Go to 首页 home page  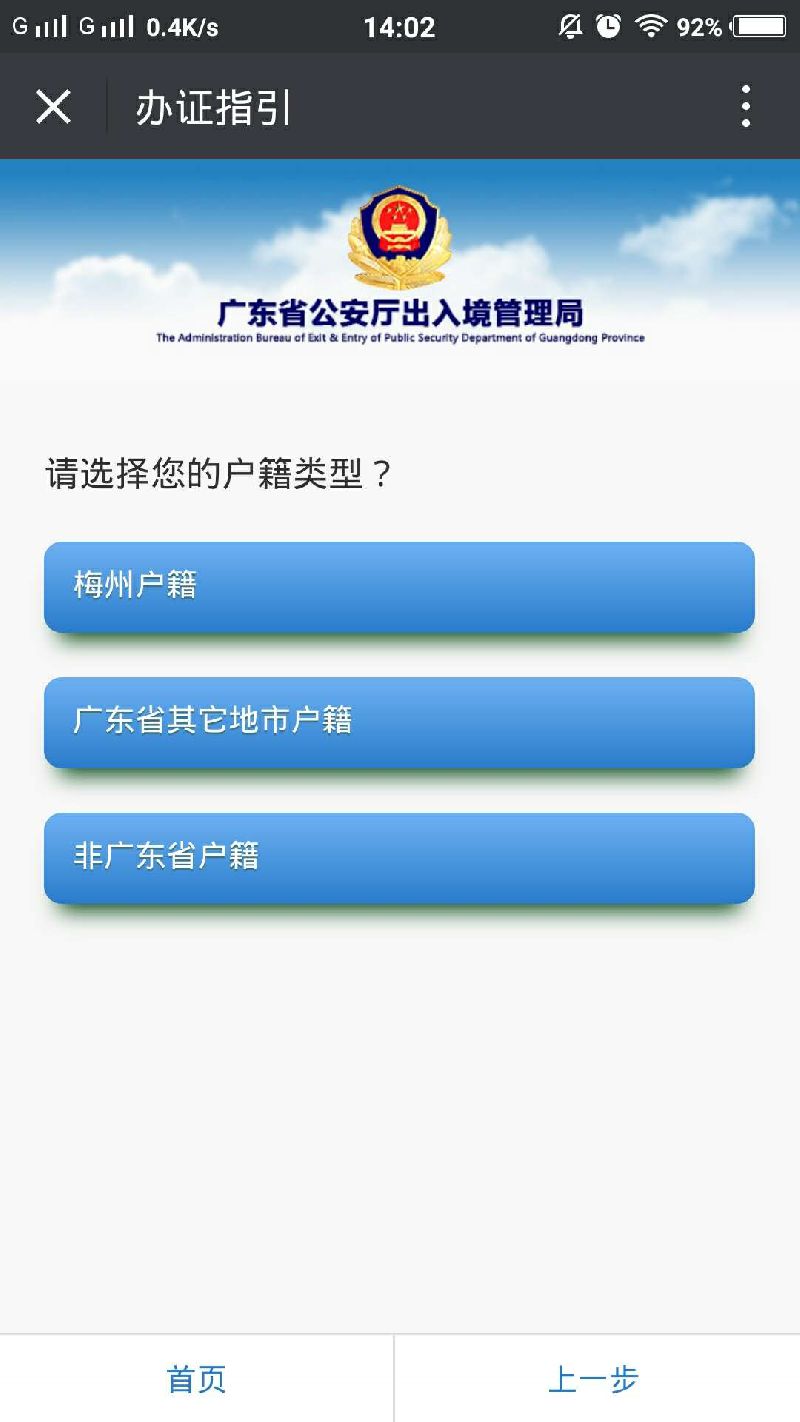coord(197,1379)
